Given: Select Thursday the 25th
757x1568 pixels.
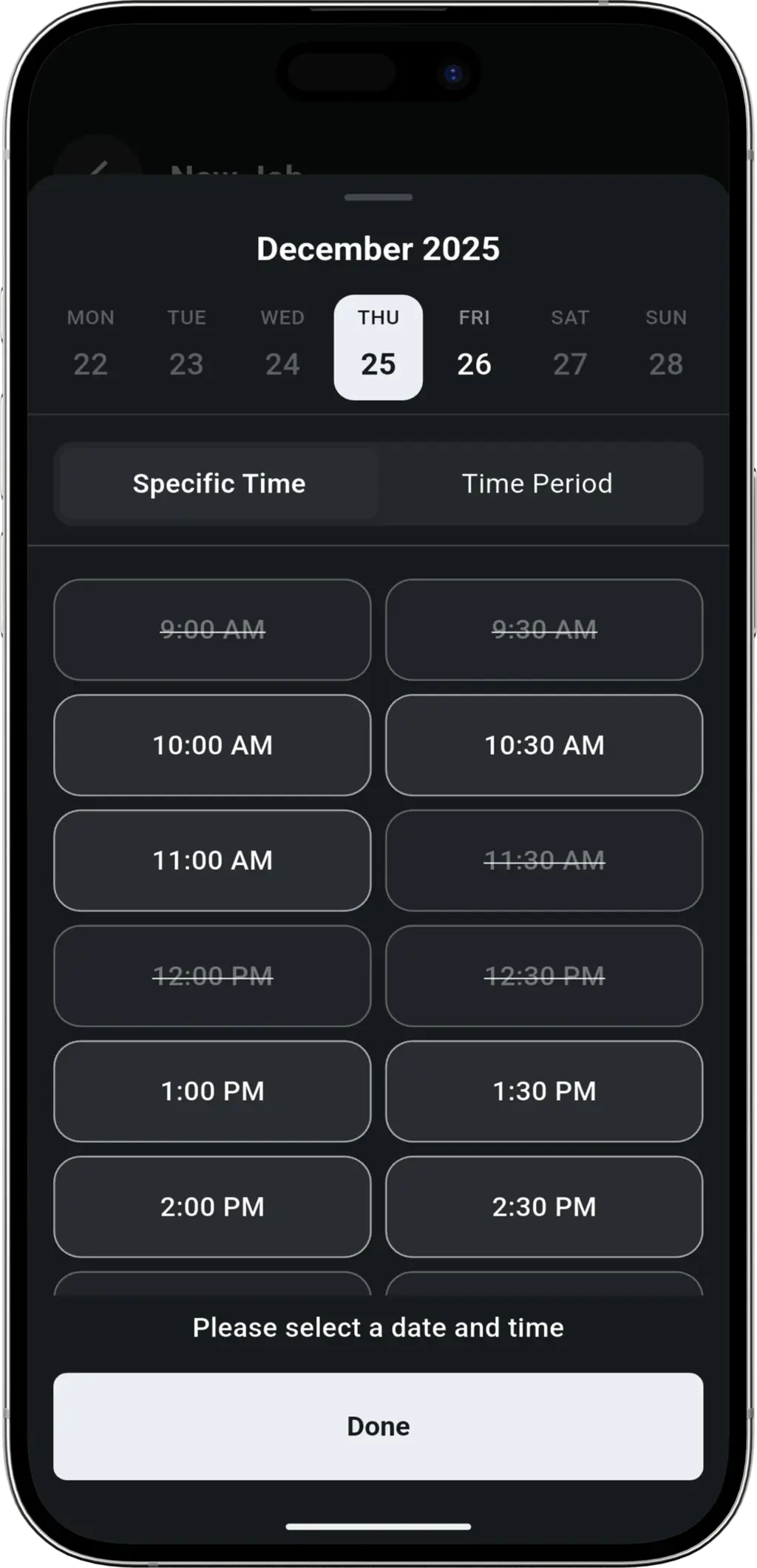Looking at the screenshot, I should click(378, 346).
